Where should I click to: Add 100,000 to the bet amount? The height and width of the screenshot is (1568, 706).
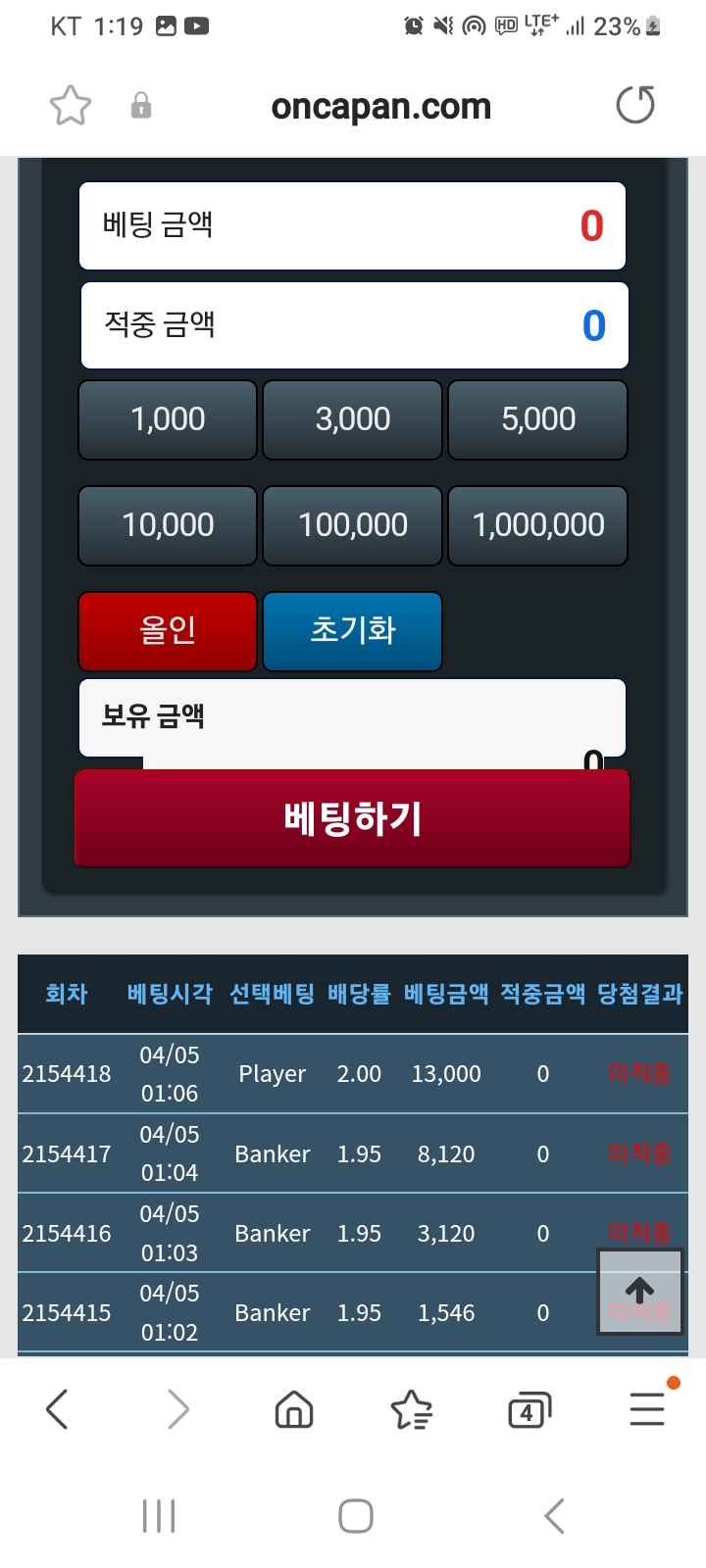click(353, 525)
